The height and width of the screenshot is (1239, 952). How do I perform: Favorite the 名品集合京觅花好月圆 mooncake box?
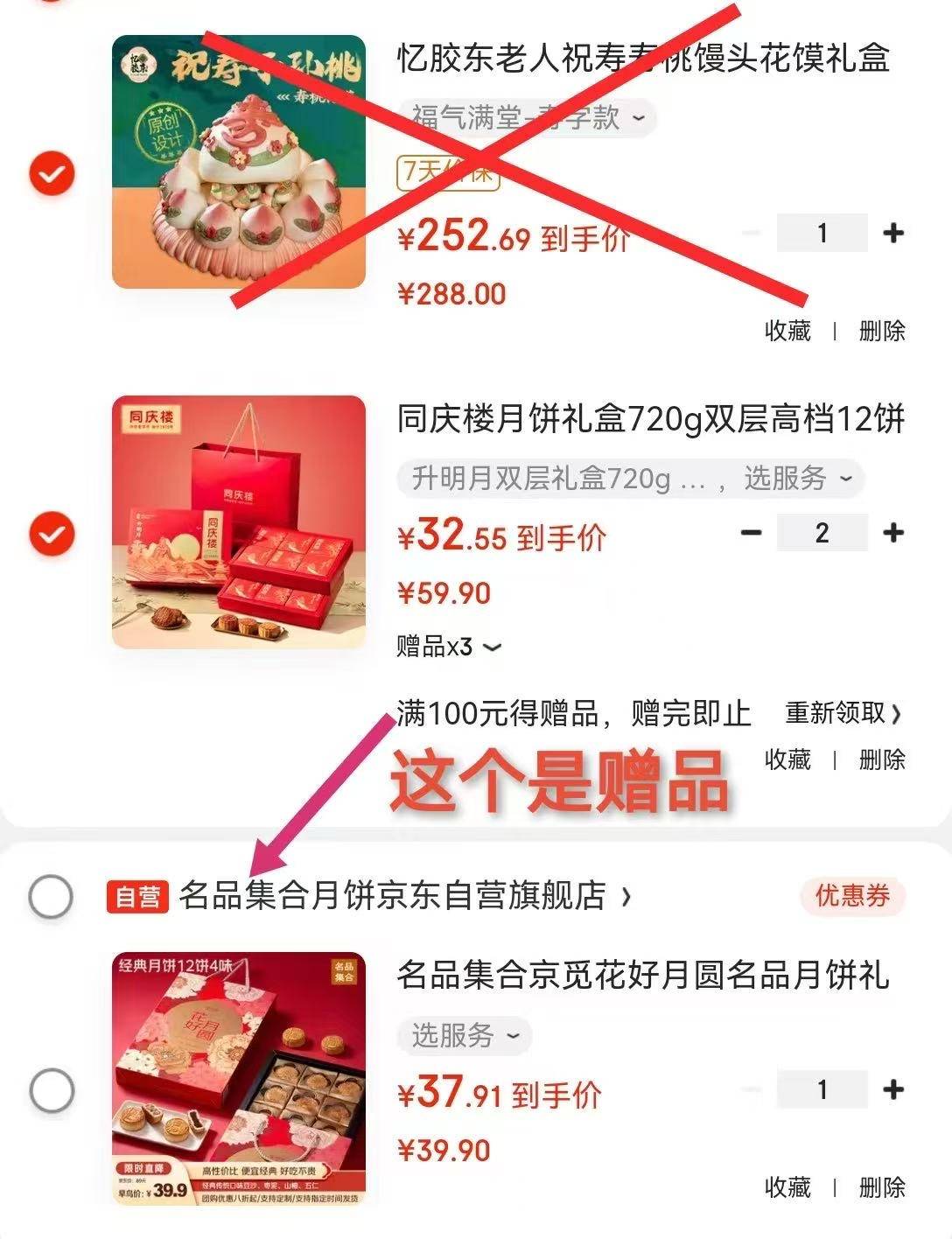tap(787, 1187)
